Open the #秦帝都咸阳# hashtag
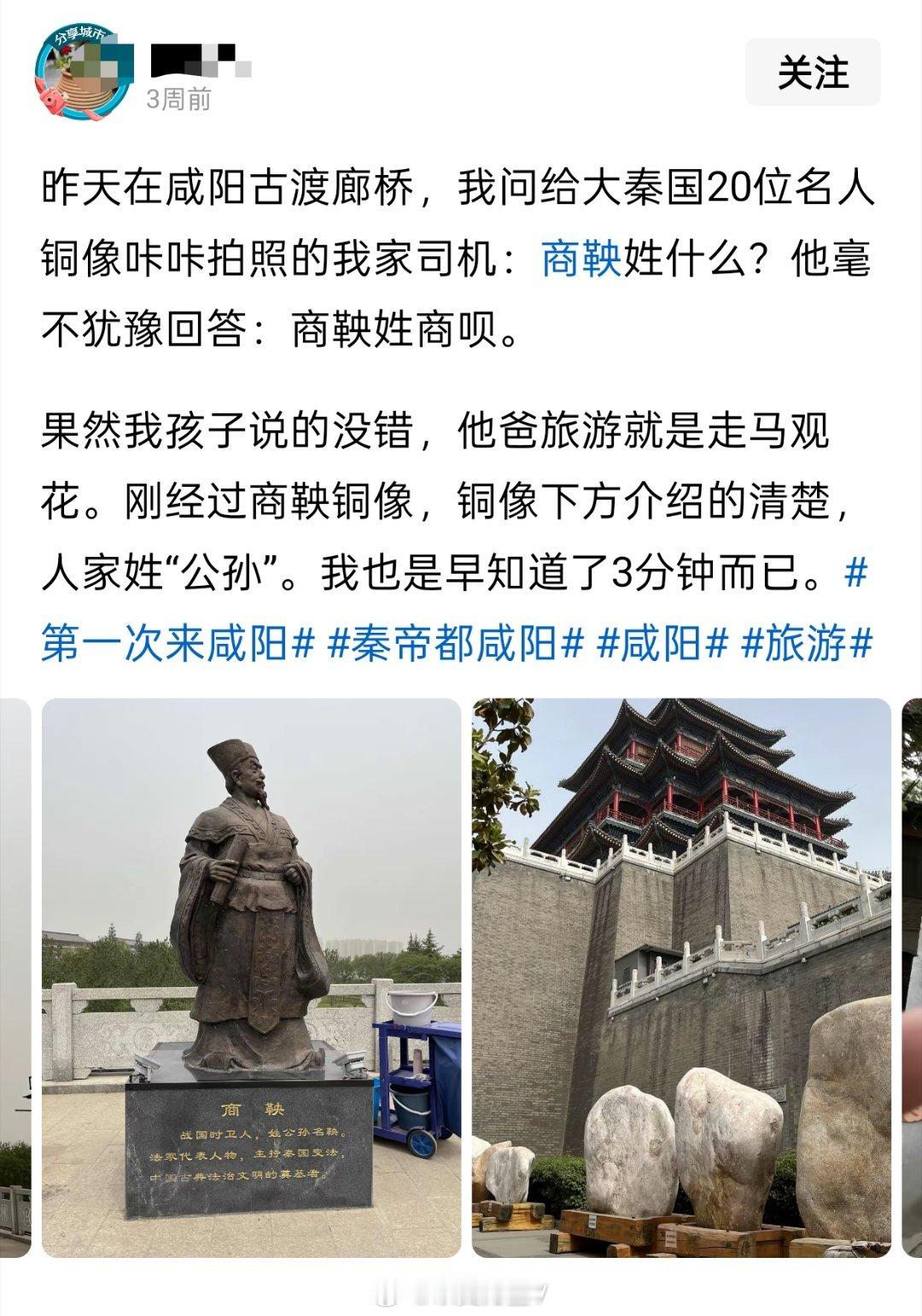This screenshot has width=922, height=1316. click(456, 642)
